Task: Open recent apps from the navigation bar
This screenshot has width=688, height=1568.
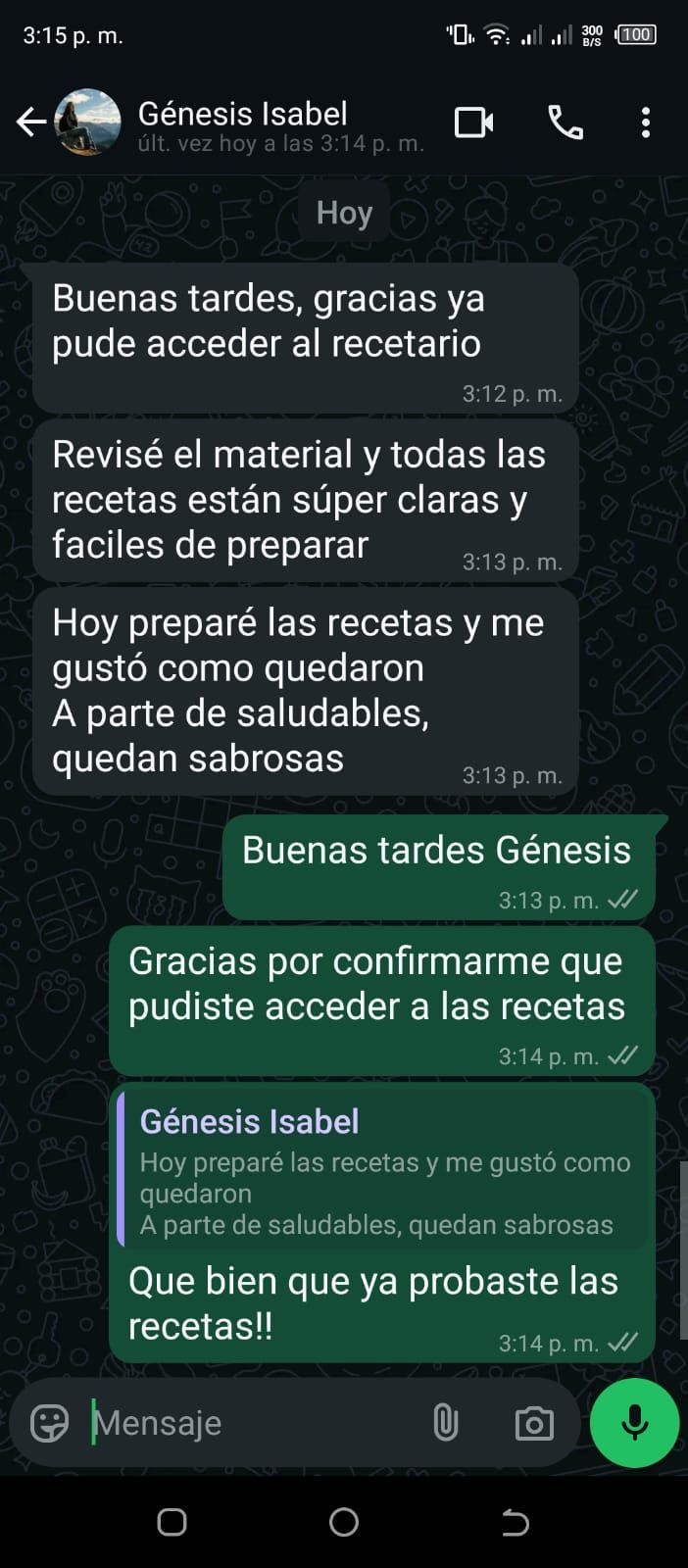Action: click(x=172, y=1522)
